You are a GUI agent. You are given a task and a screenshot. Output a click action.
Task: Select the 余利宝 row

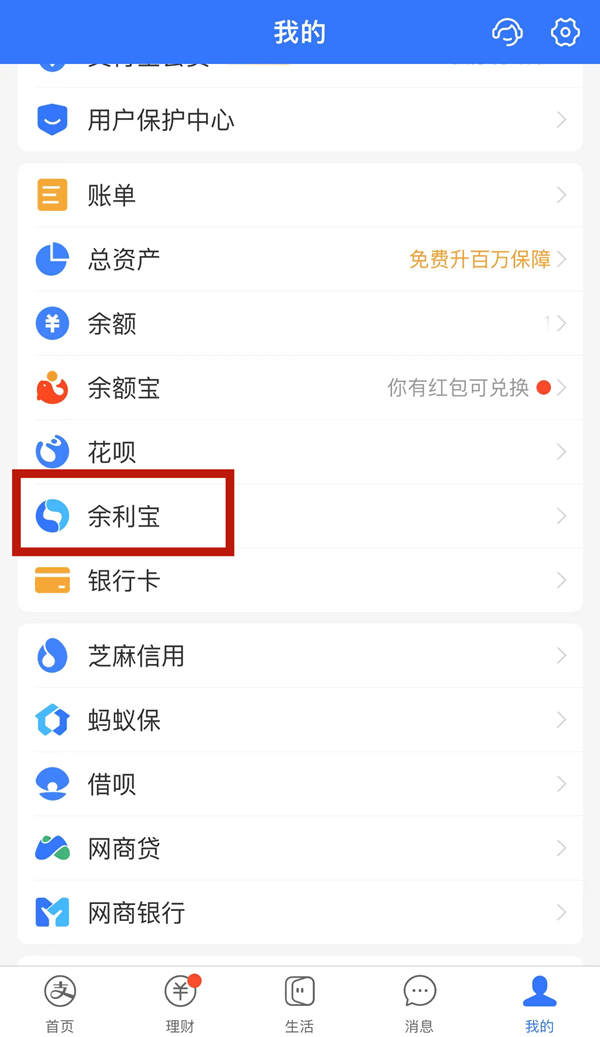[300, 516]
